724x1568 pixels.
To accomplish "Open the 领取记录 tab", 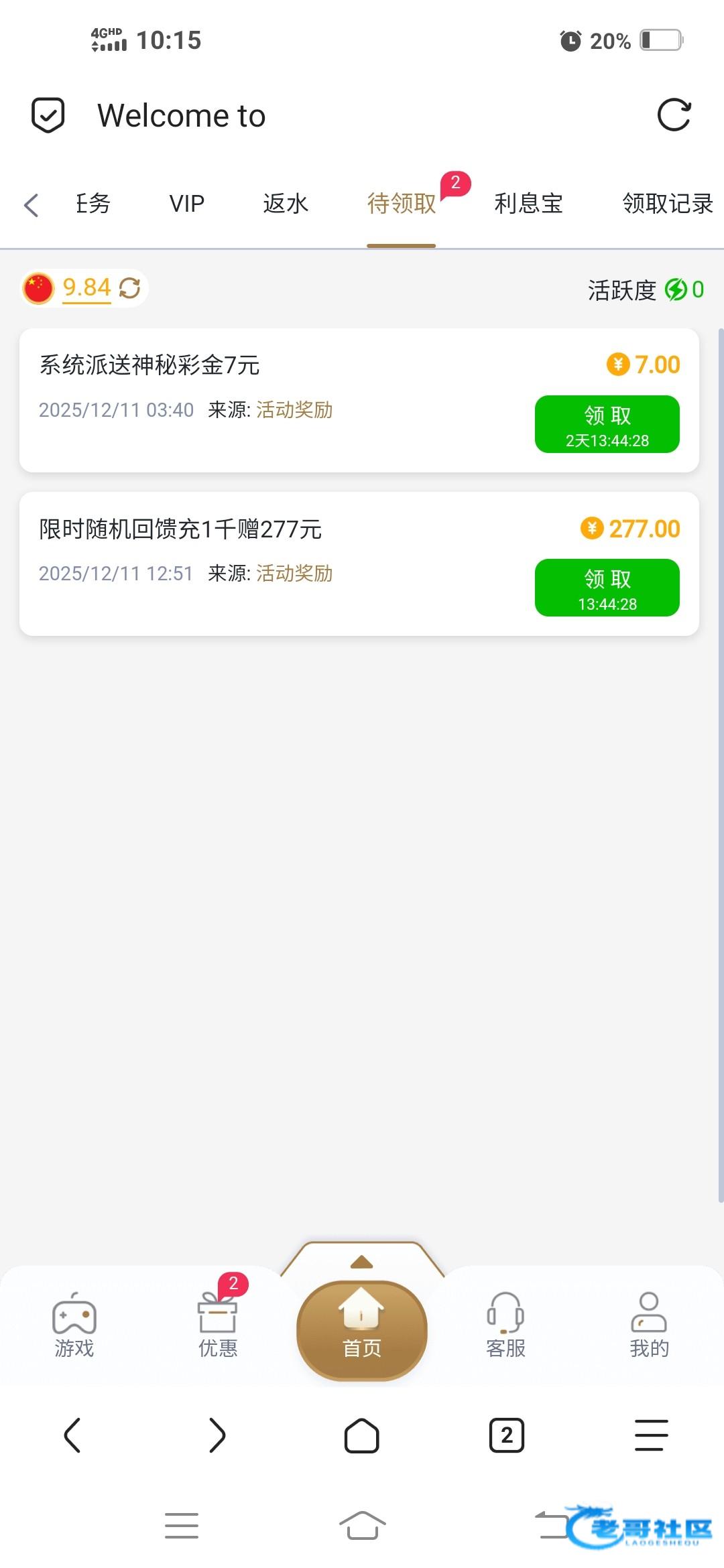I will 668,204.
